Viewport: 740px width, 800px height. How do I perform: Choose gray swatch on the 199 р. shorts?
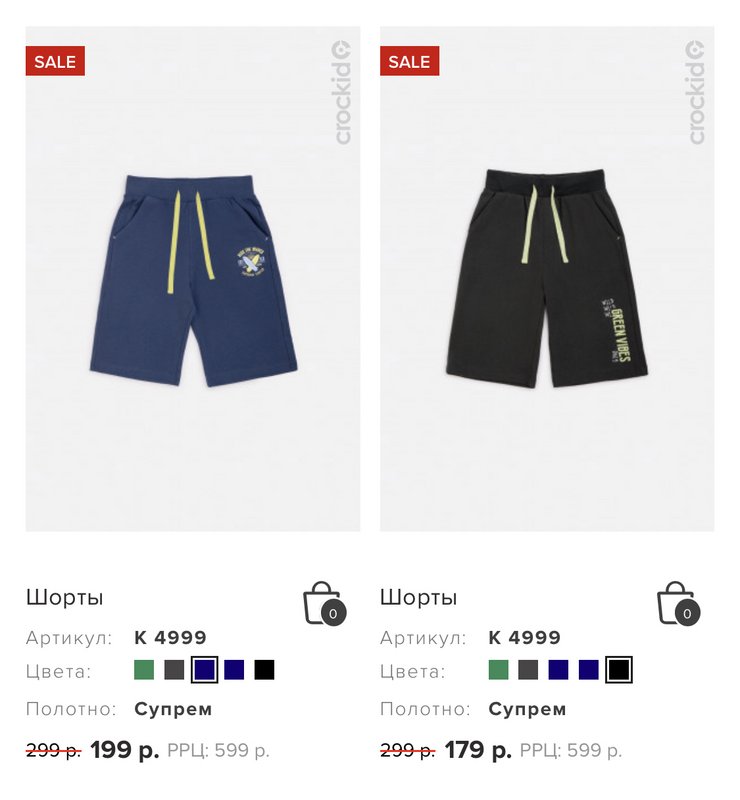tap(174, 670)
